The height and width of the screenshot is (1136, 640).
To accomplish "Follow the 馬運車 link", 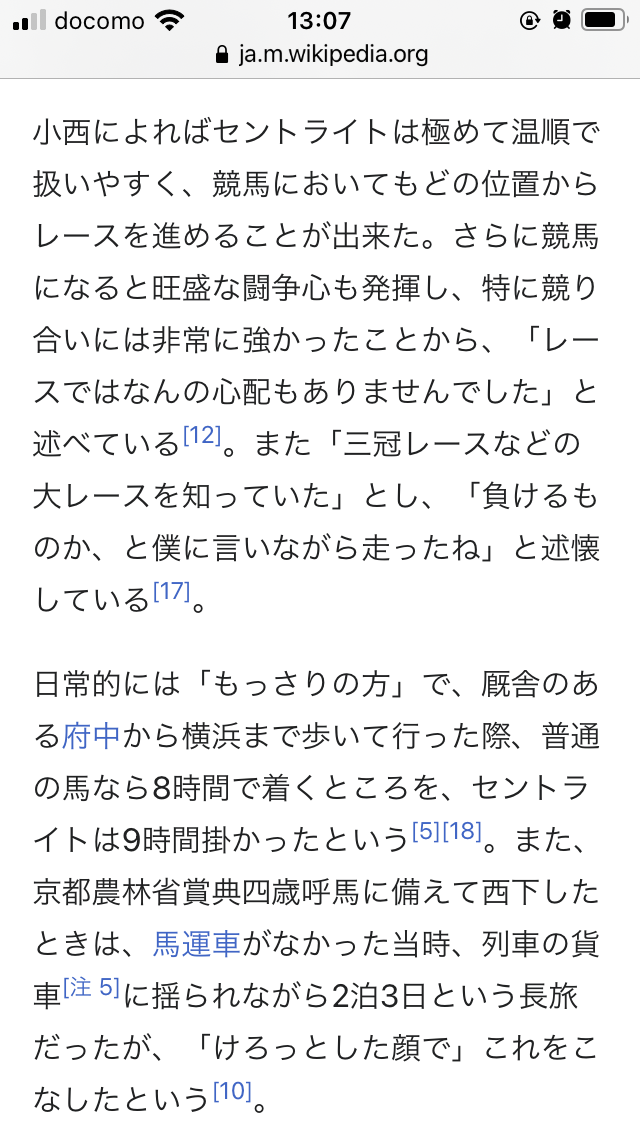I will coord(196,944).
